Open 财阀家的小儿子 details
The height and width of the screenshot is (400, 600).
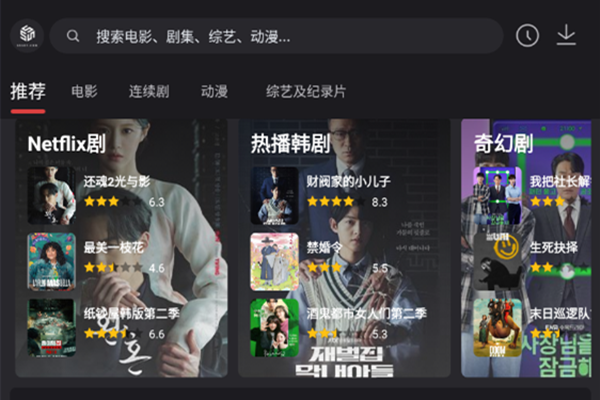347,182
